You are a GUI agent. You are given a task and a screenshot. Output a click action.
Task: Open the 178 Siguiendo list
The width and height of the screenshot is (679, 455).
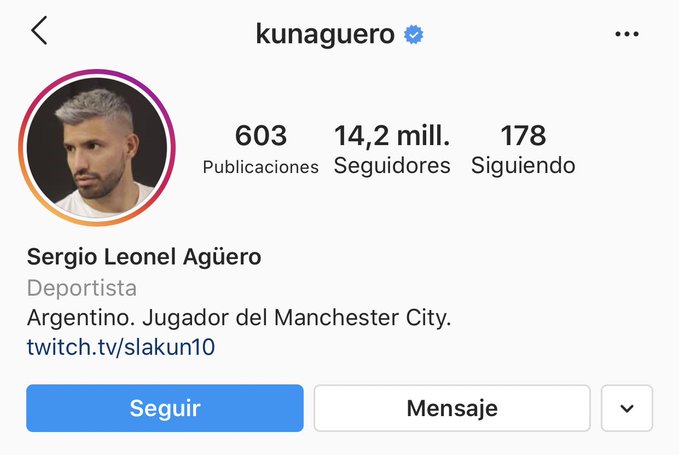point(523,149)
